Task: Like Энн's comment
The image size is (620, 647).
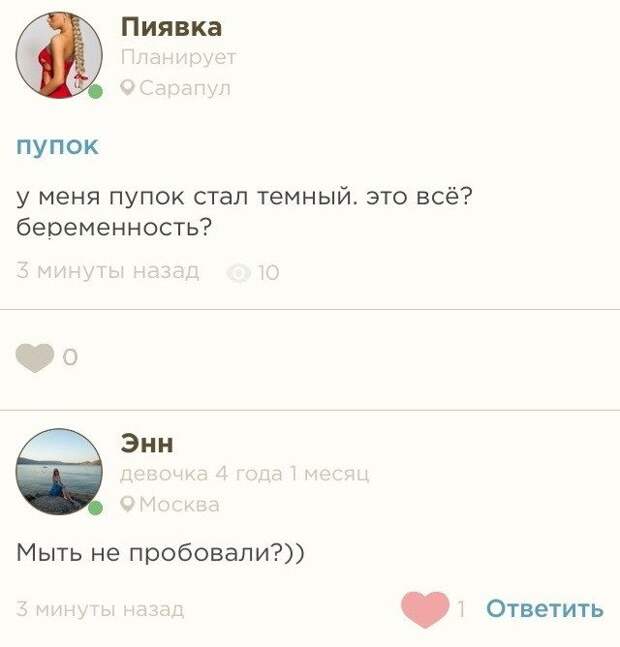Action: click(424, 608)
